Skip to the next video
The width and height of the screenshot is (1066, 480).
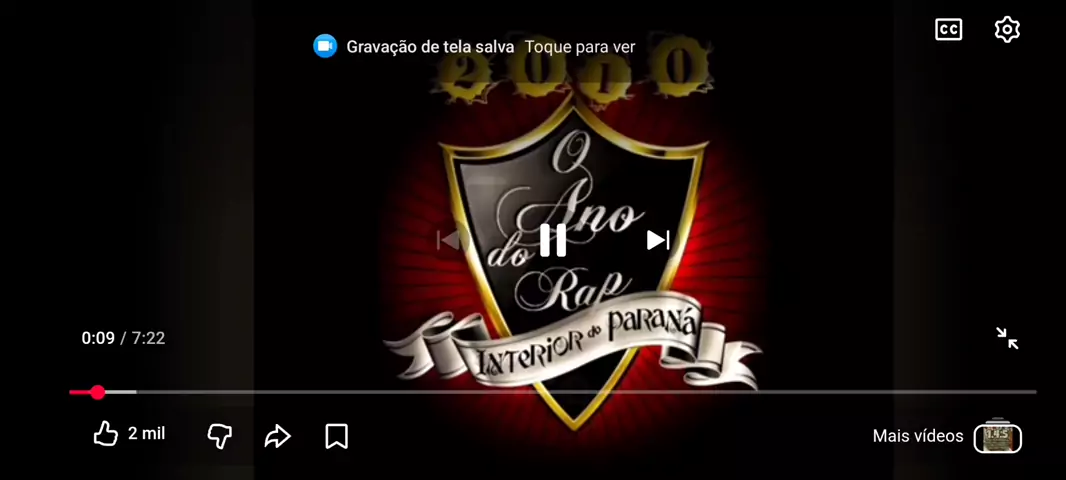657,240
